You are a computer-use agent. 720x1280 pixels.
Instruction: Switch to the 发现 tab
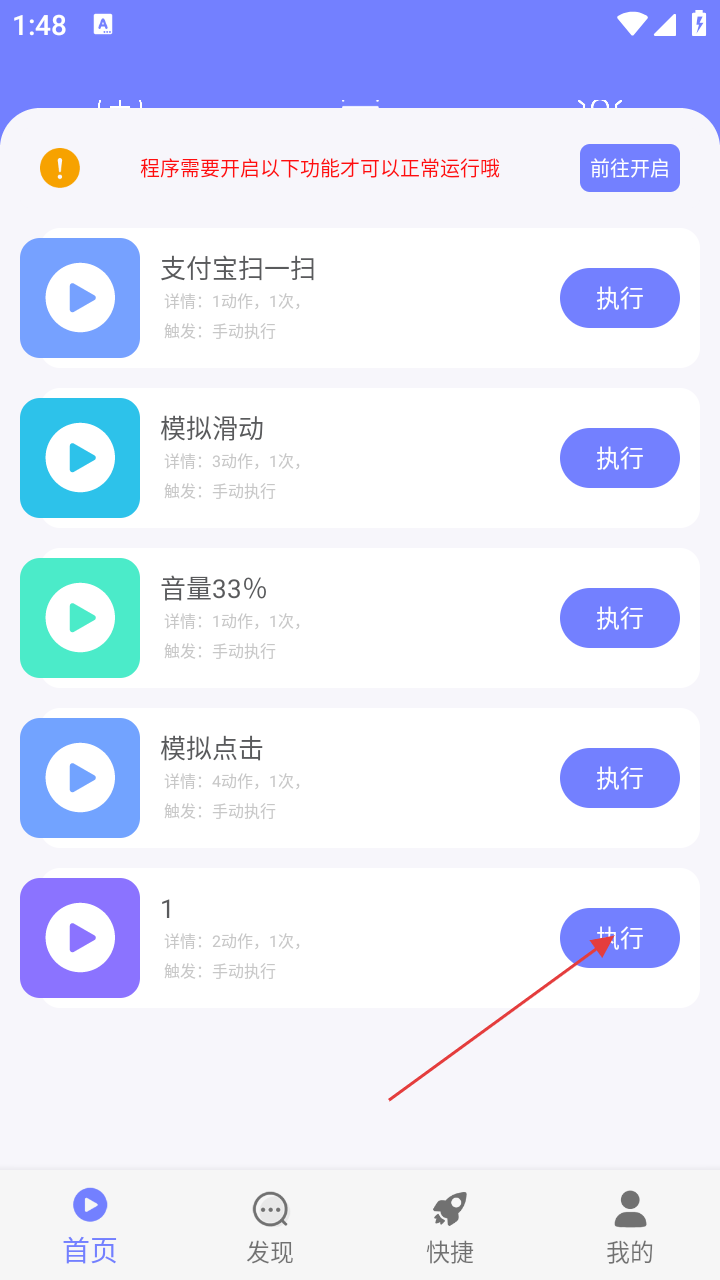tap(270, 1227)
